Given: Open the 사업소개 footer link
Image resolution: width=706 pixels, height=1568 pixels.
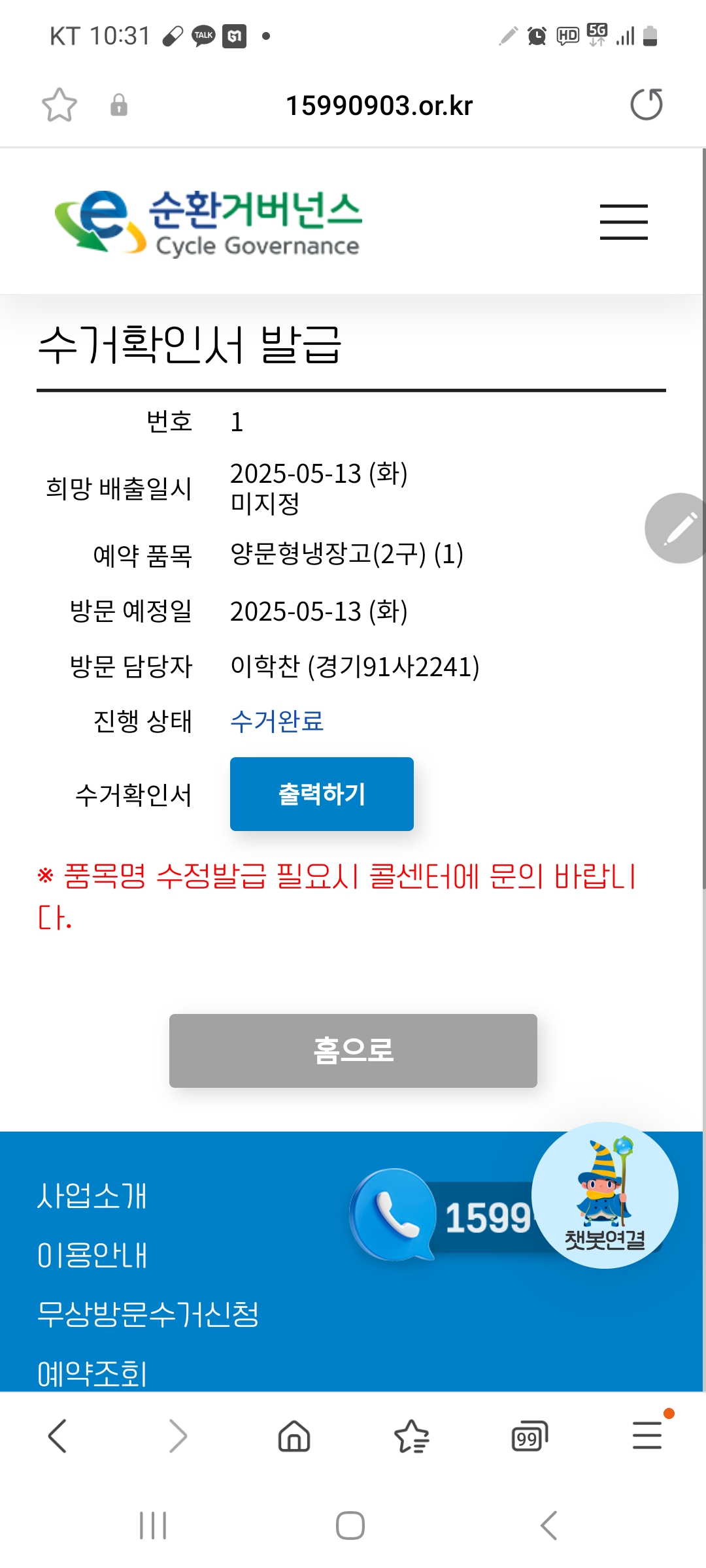Looking at the screenshot, I should click(x=92, y=1196).
